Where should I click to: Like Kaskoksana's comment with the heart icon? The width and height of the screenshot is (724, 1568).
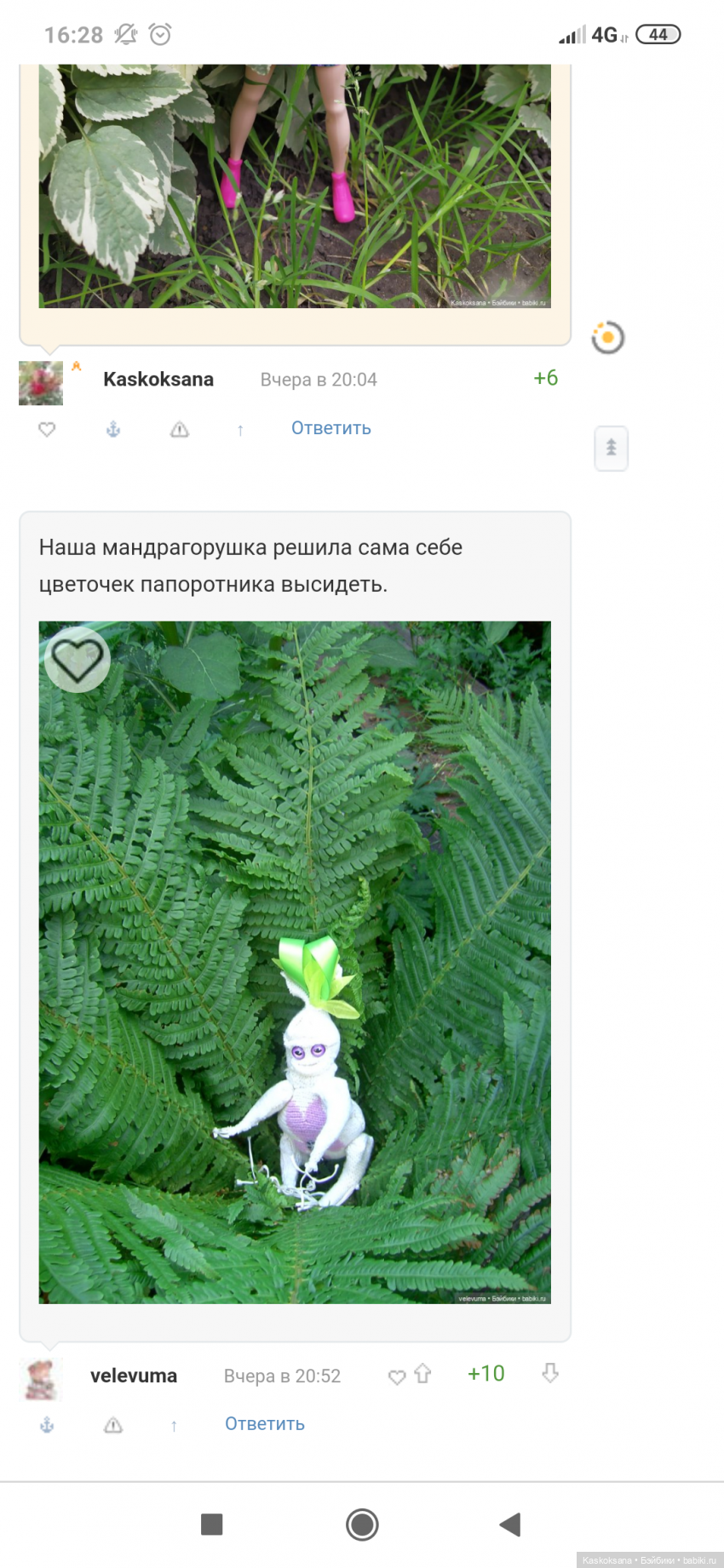[x=47, y=429]
